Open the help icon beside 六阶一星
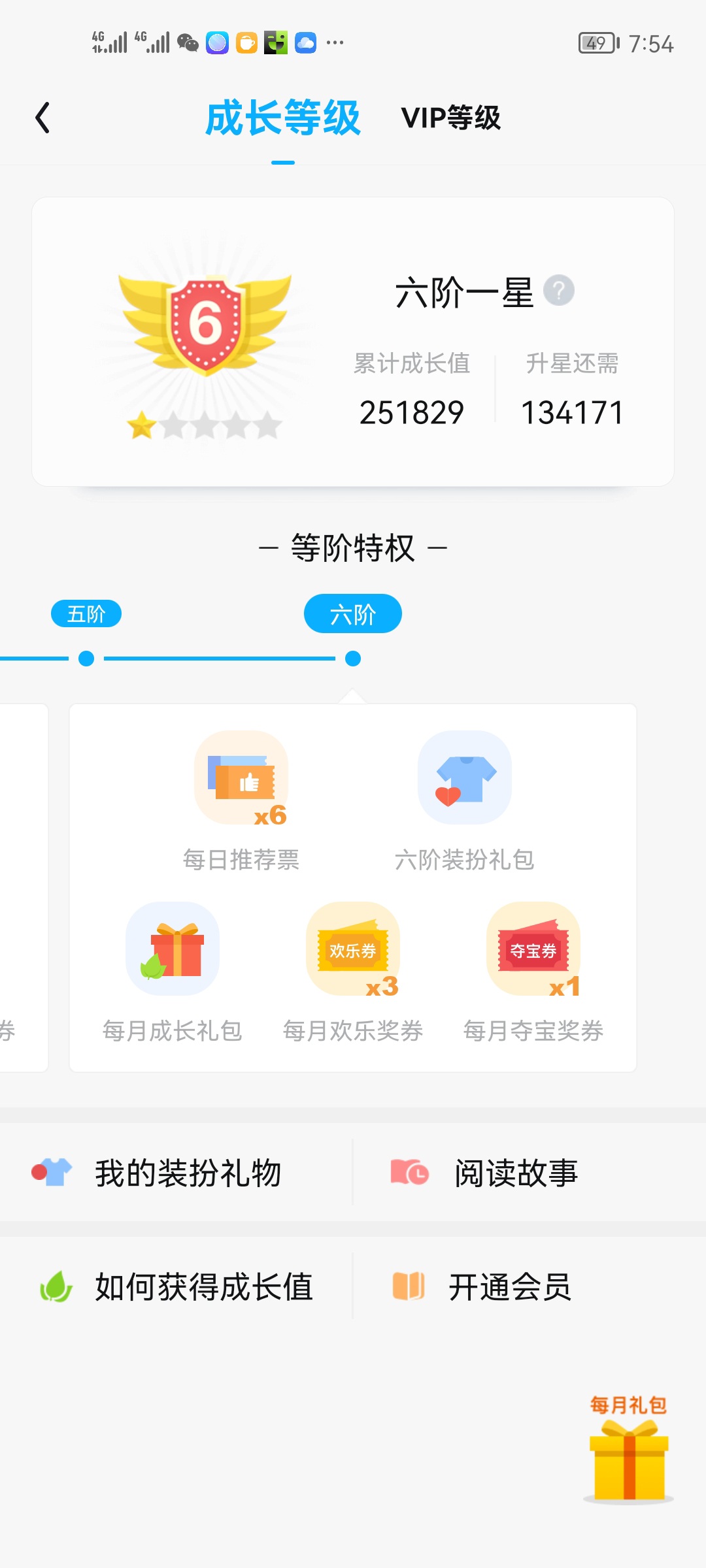 pos(559,291)
